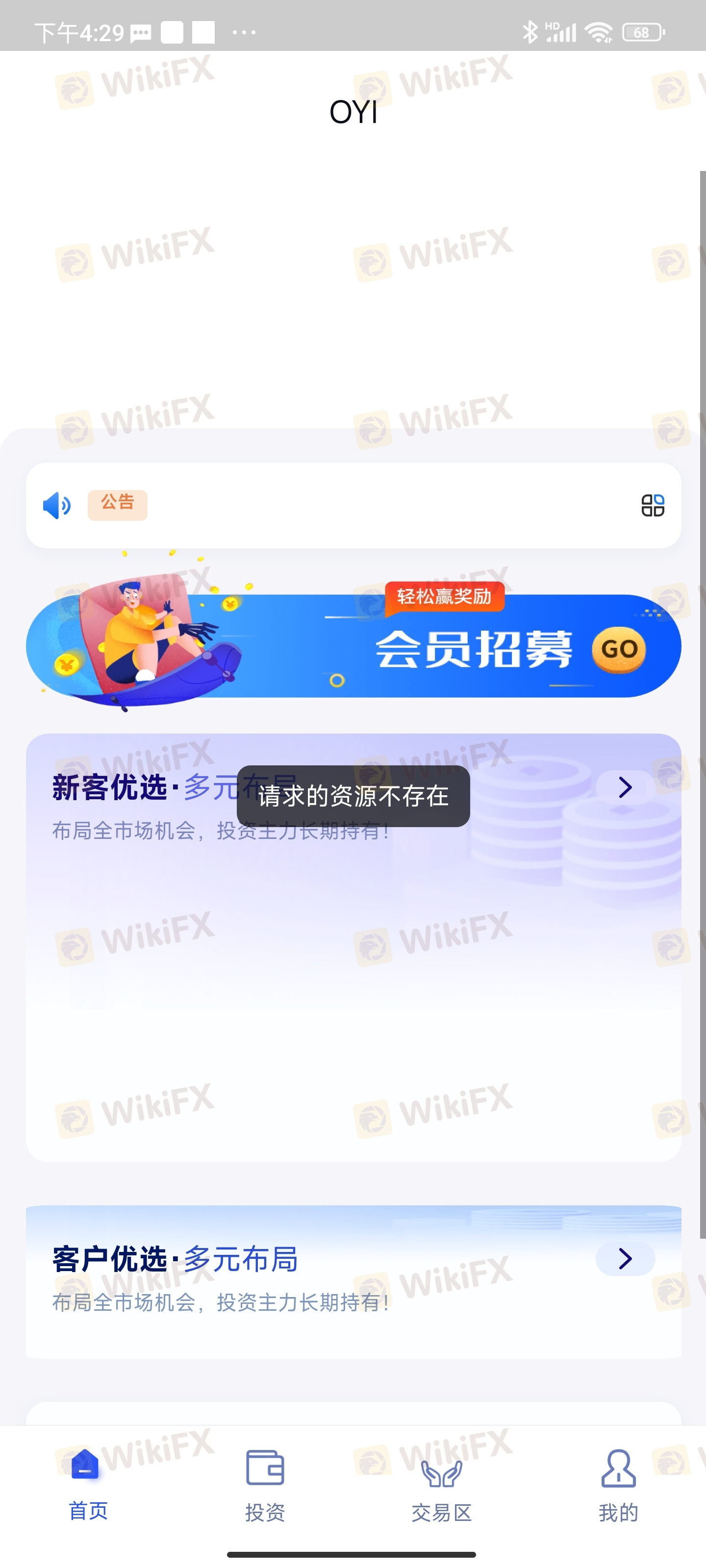The image size is (706, 1568).
Task: Open the grid icon in the announcement bar
Action: click(653, 505)
